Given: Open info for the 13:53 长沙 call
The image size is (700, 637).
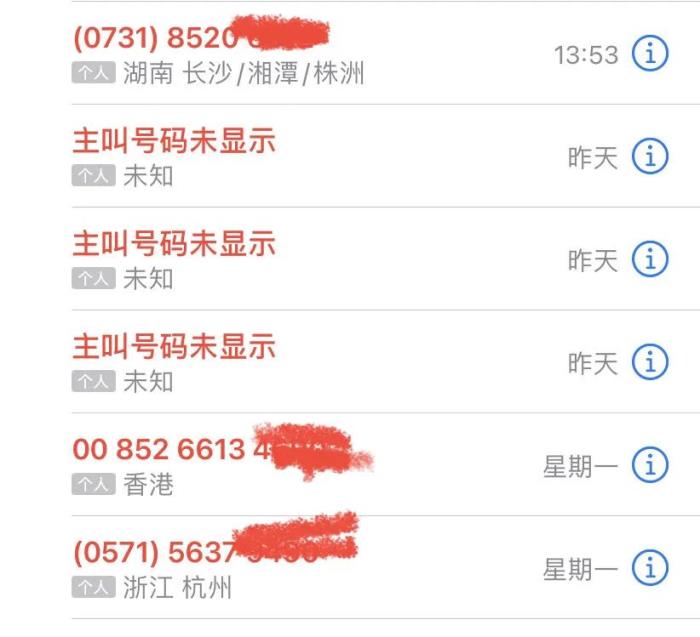Looking at the screenshot, I should coord(650,54).
